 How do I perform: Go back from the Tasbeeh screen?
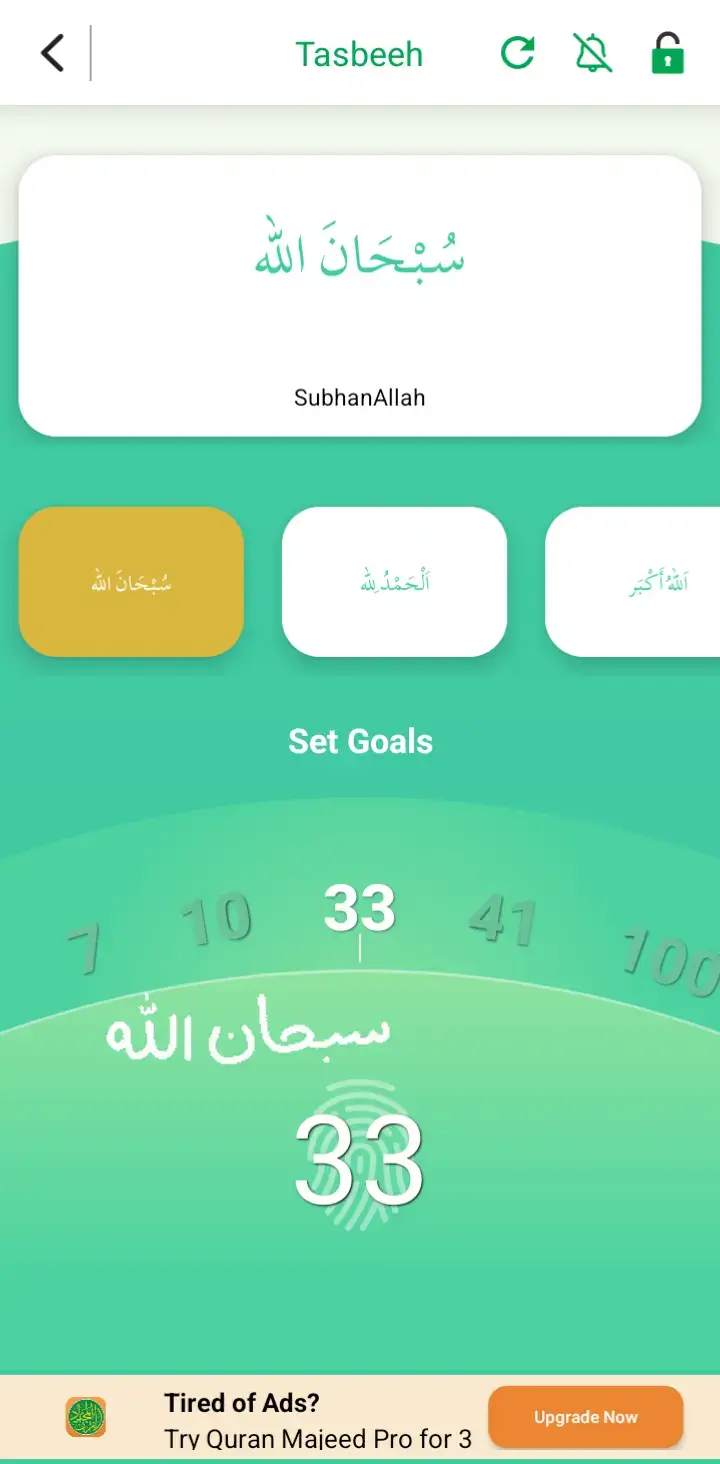[52, 53]
